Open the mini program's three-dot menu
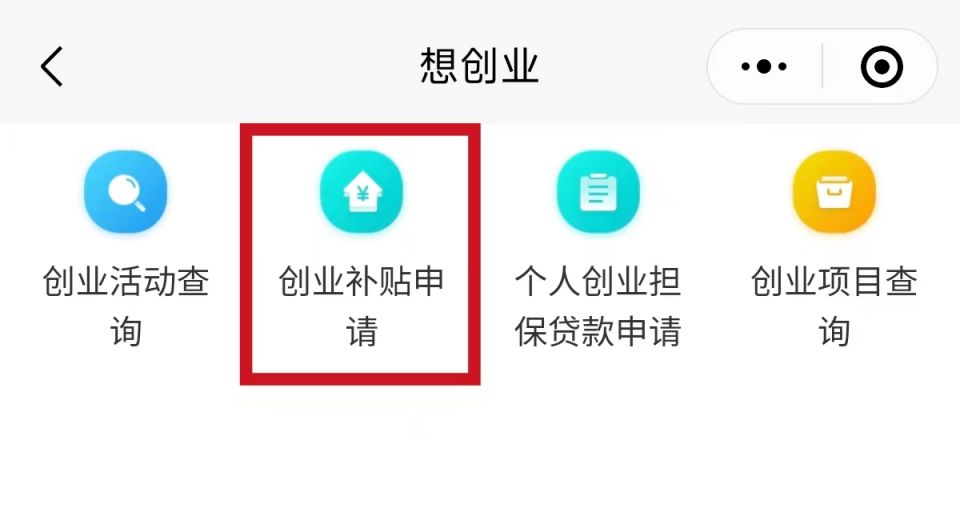This screenshot has height=520, width=960. pyautogui.click(x=764, y=67)
